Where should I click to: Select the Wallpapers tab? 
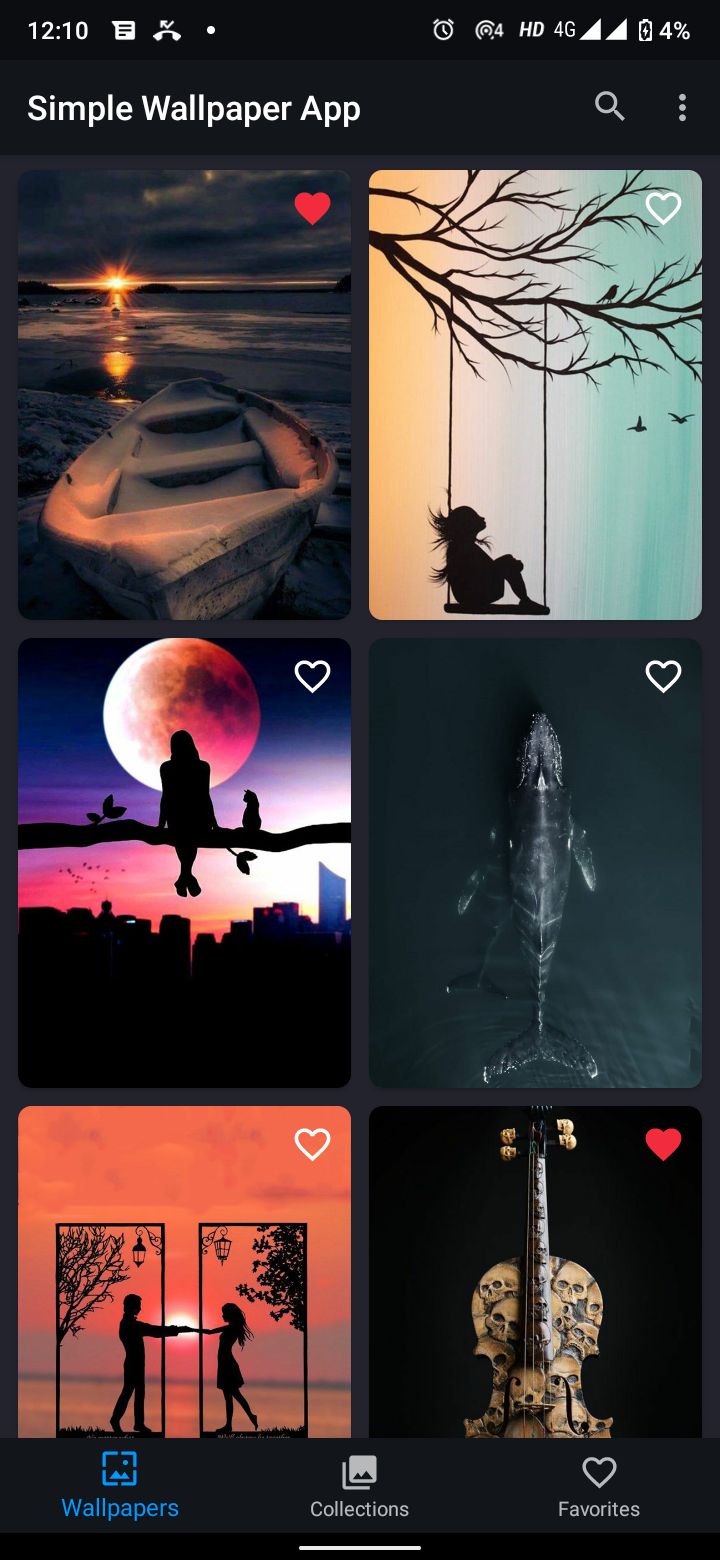click(x=120, y=1486)
